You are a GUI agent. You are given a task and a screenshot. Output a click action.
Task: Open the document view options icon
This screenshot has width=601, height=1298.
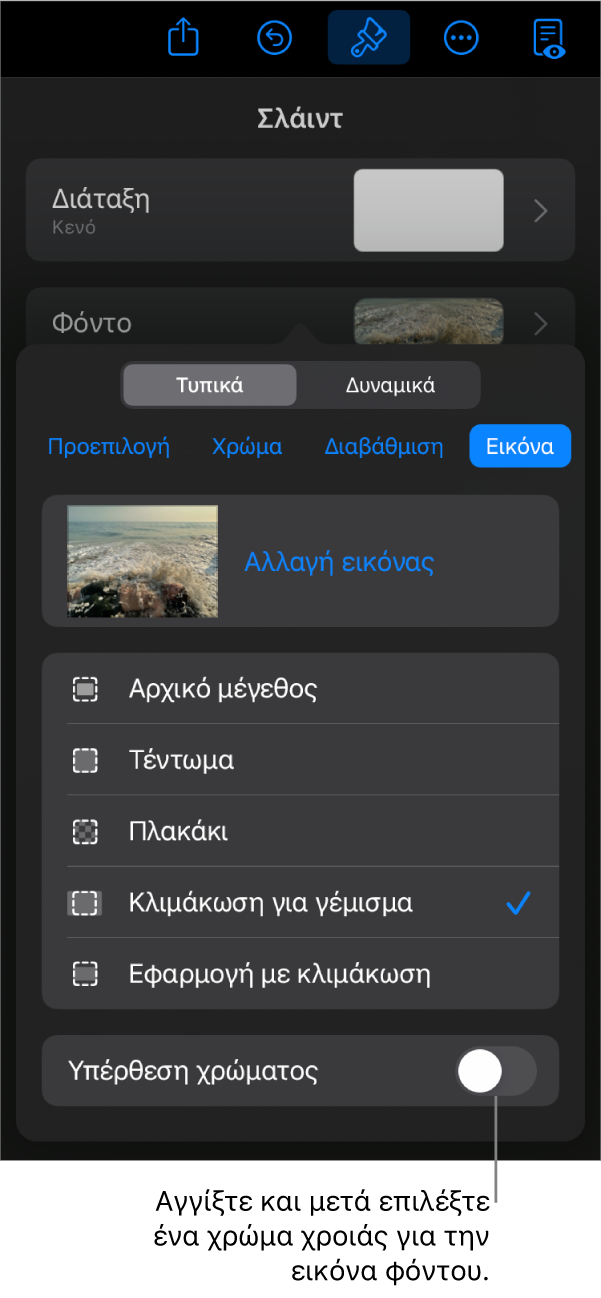point(548,38)
